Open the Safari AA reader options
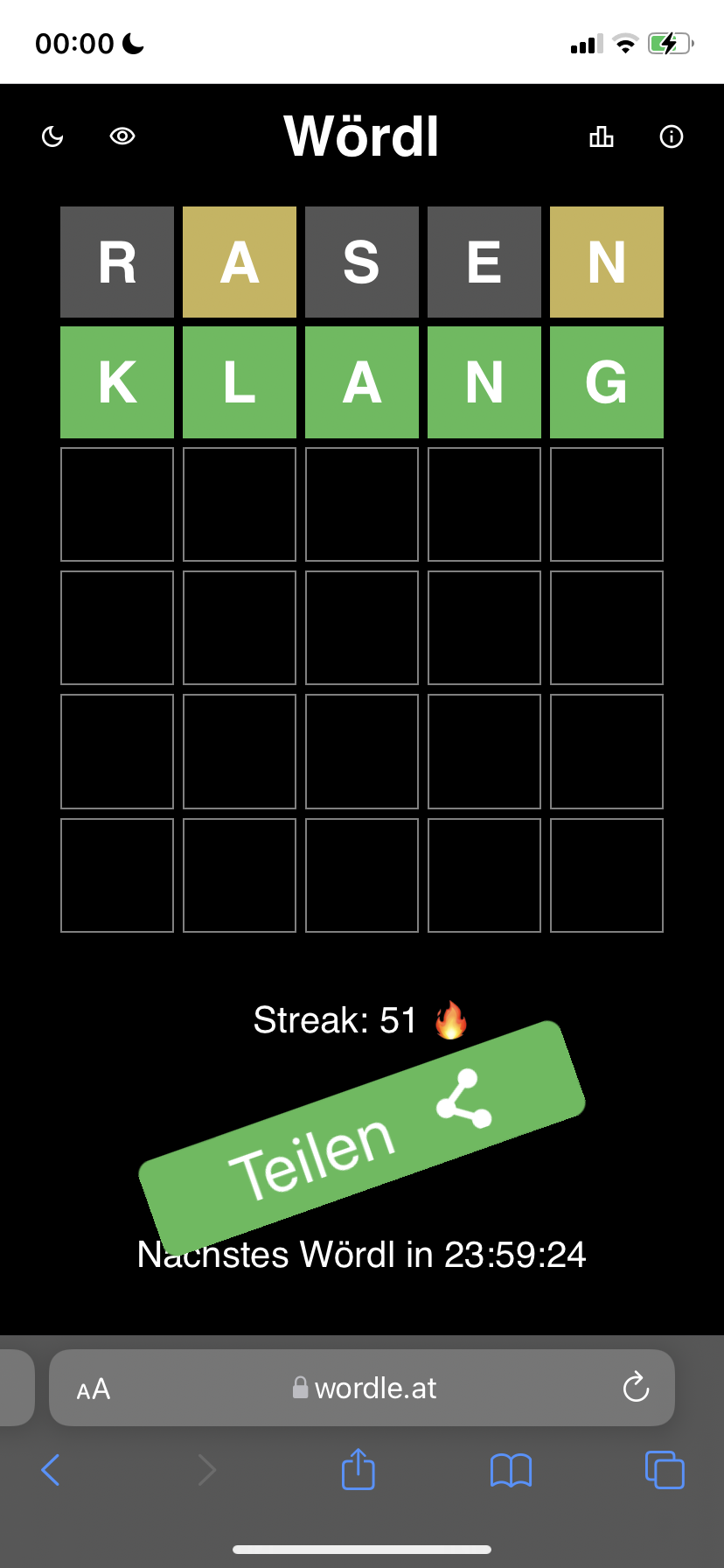This screenshot has height=1568, width=724. click(x=94, y=1389)
